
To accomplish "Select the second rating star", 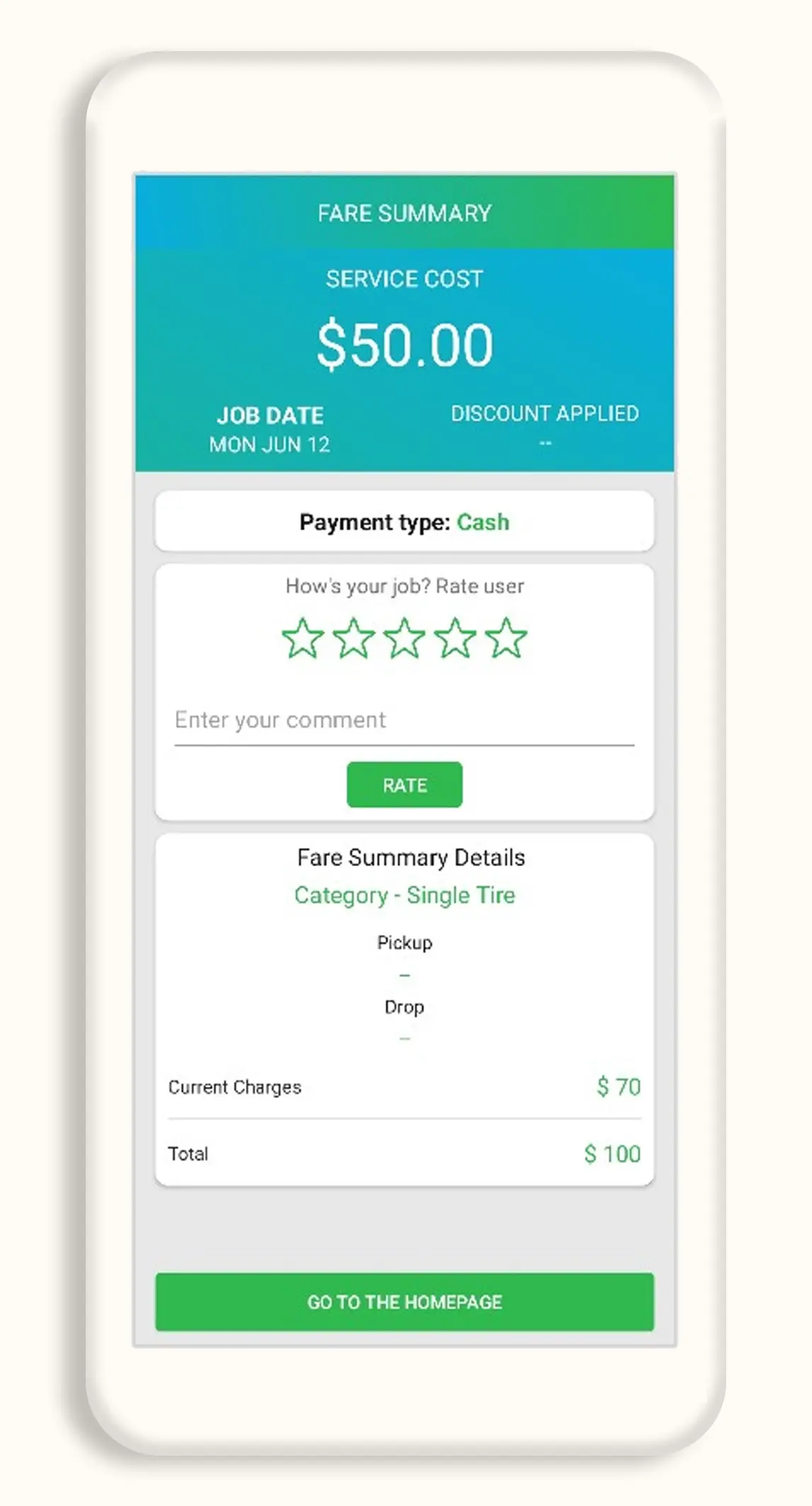I will point(353,639).
